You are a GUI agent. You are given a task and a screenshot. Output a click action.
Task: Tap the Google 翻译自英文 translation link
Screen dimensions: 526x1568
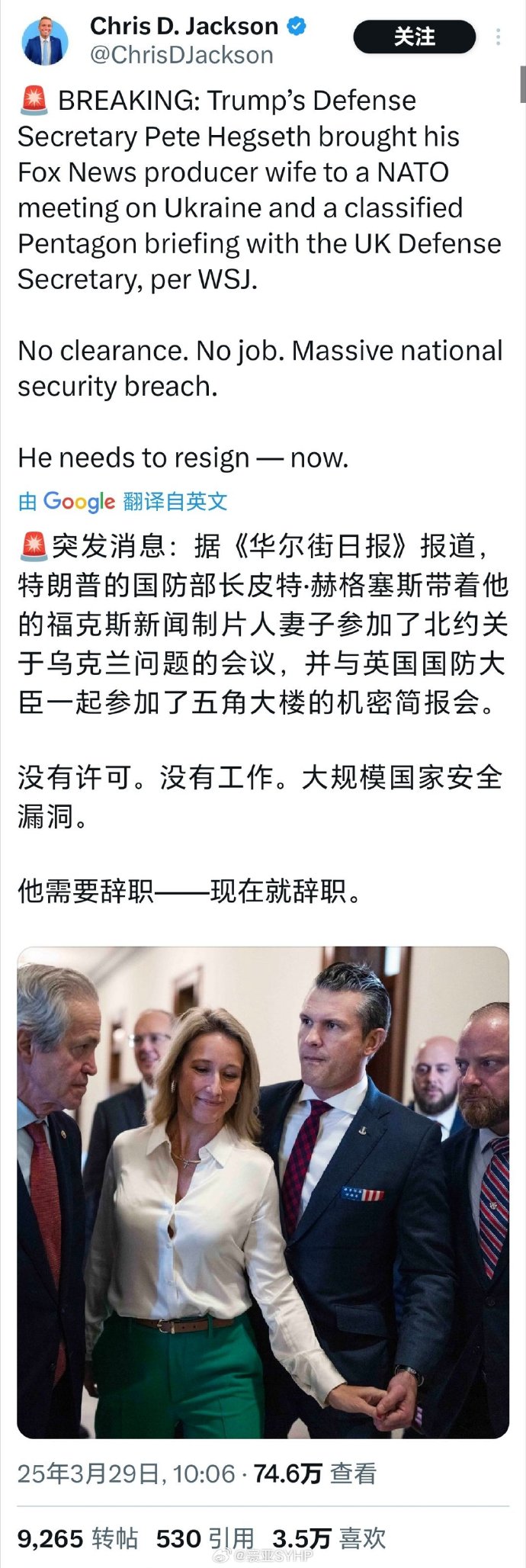[x=123, y=501]
